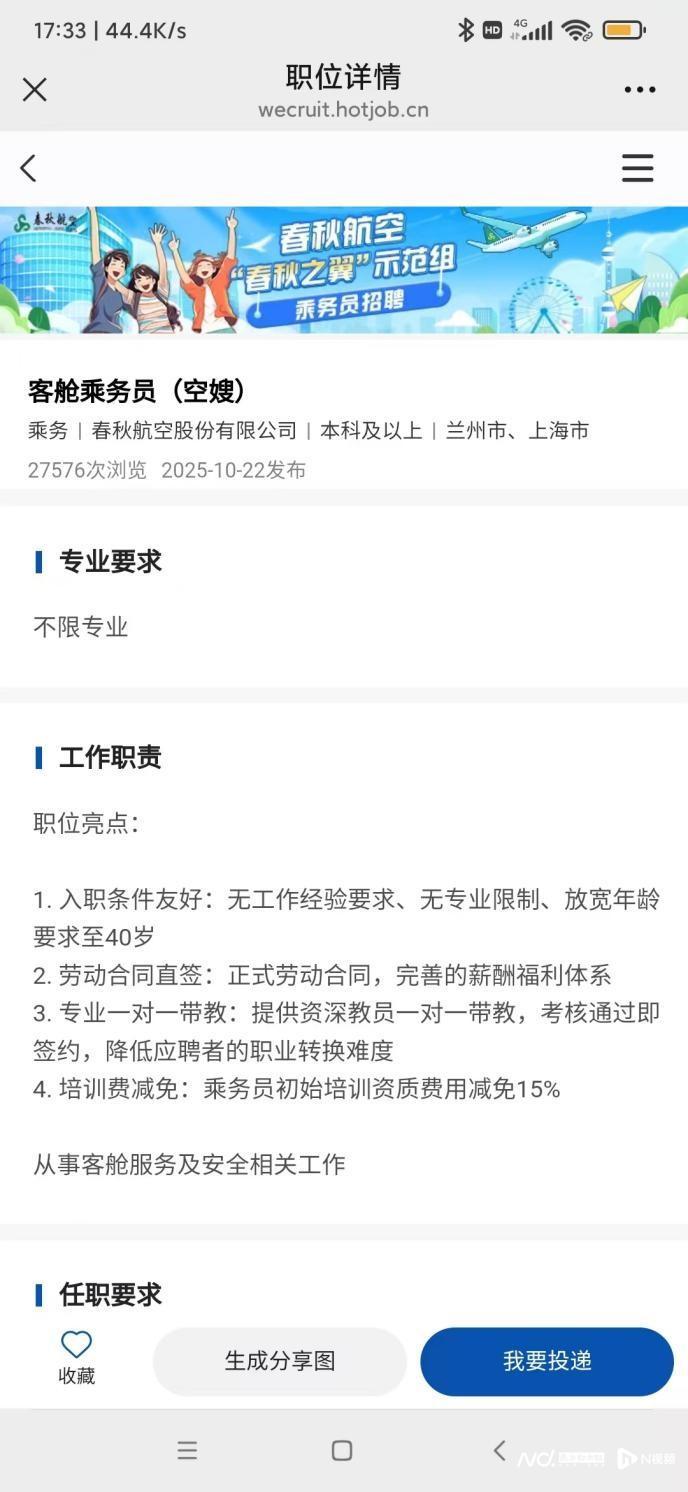Tap the system home button

click(x=342, y=1450)
